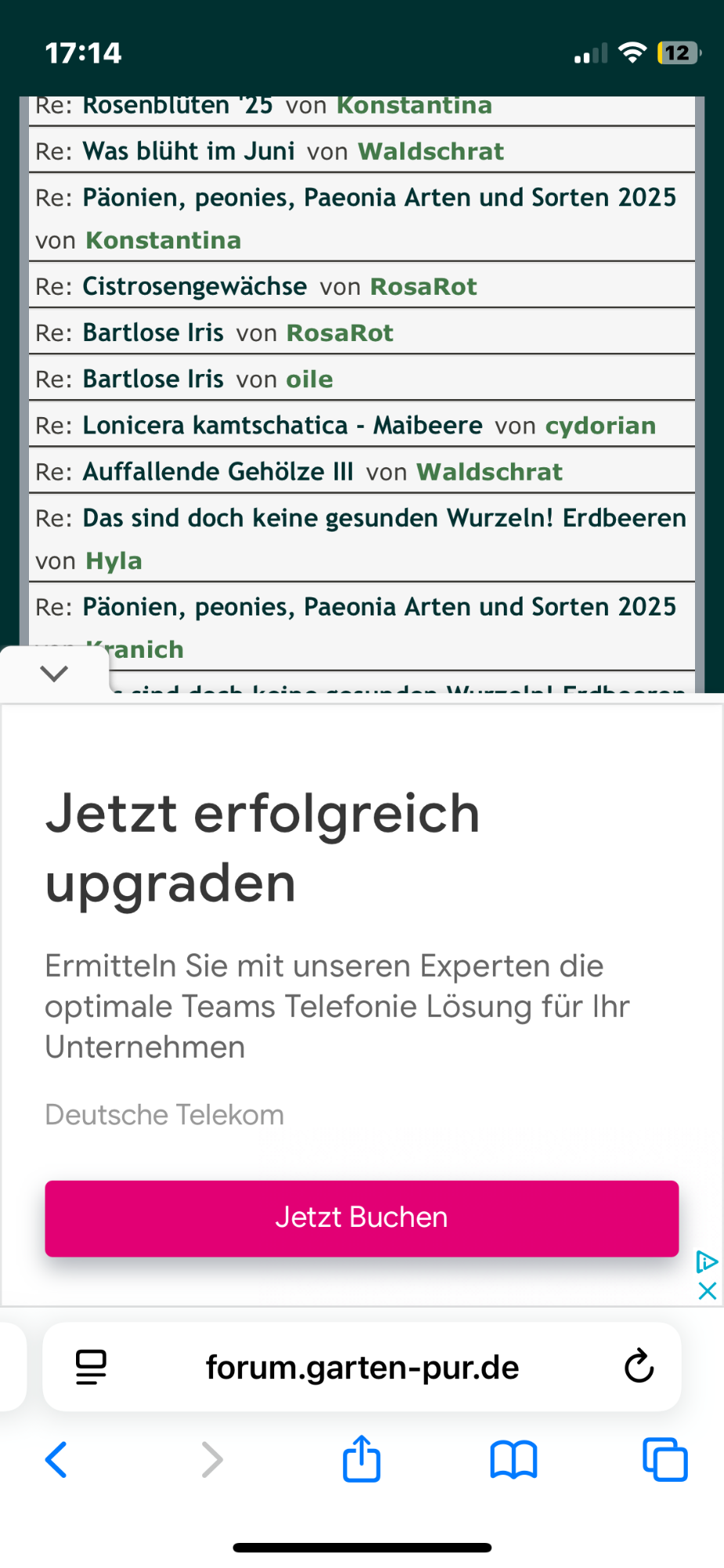The image size is (724, 1568).
Task: Open Hyla's reply on unhealthy strawberry roots
Action: 384,517
